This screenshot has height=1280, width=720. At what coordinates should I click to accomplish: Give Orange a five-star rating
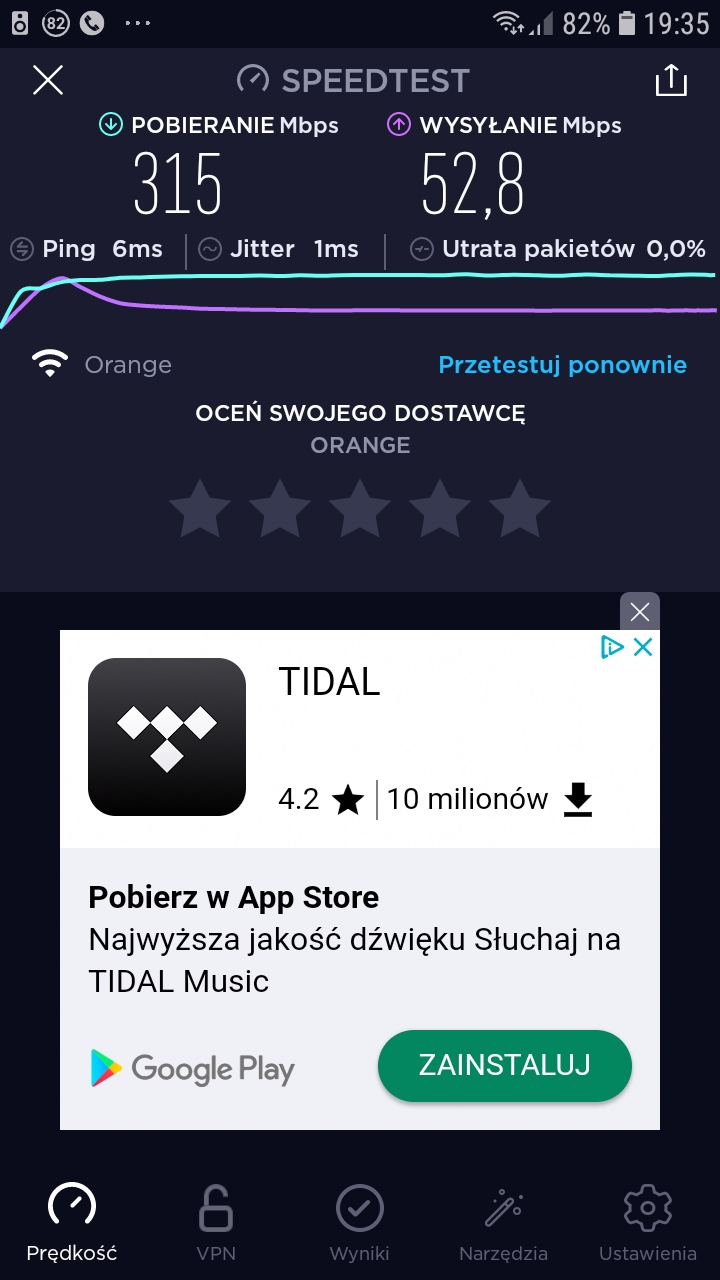point(520,508)
